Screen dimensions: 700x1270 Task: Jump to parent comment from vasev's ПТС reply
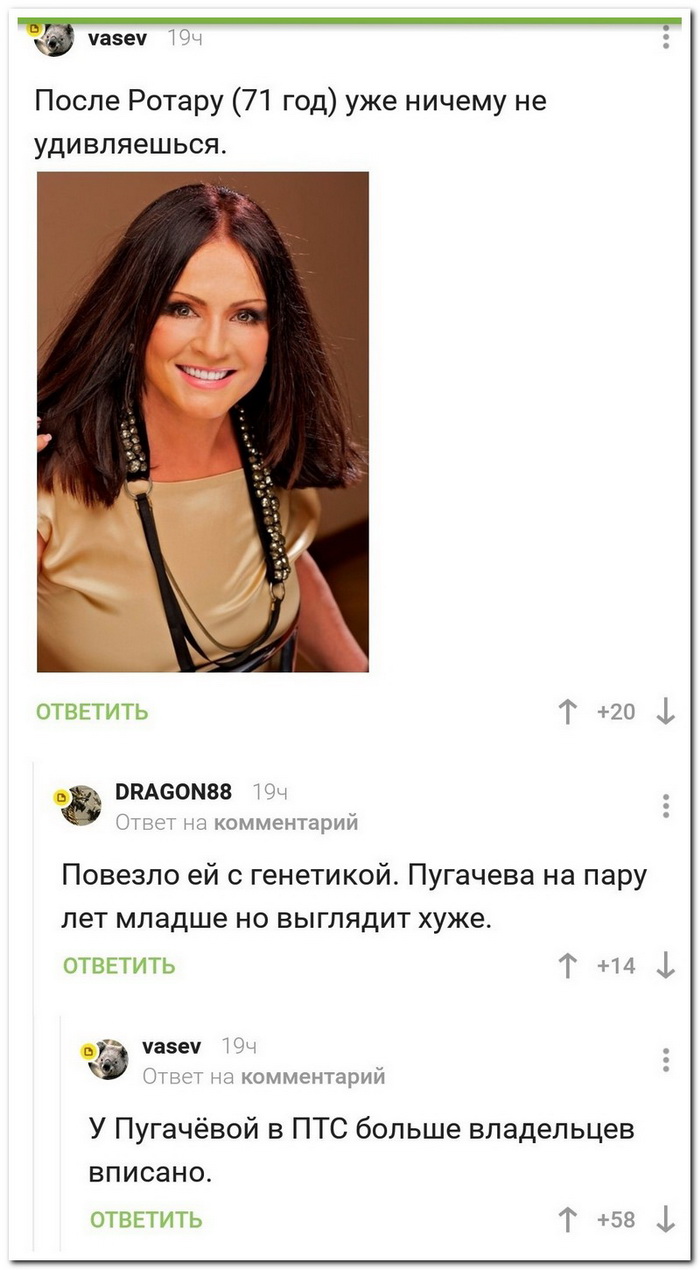click(313, 1077)
